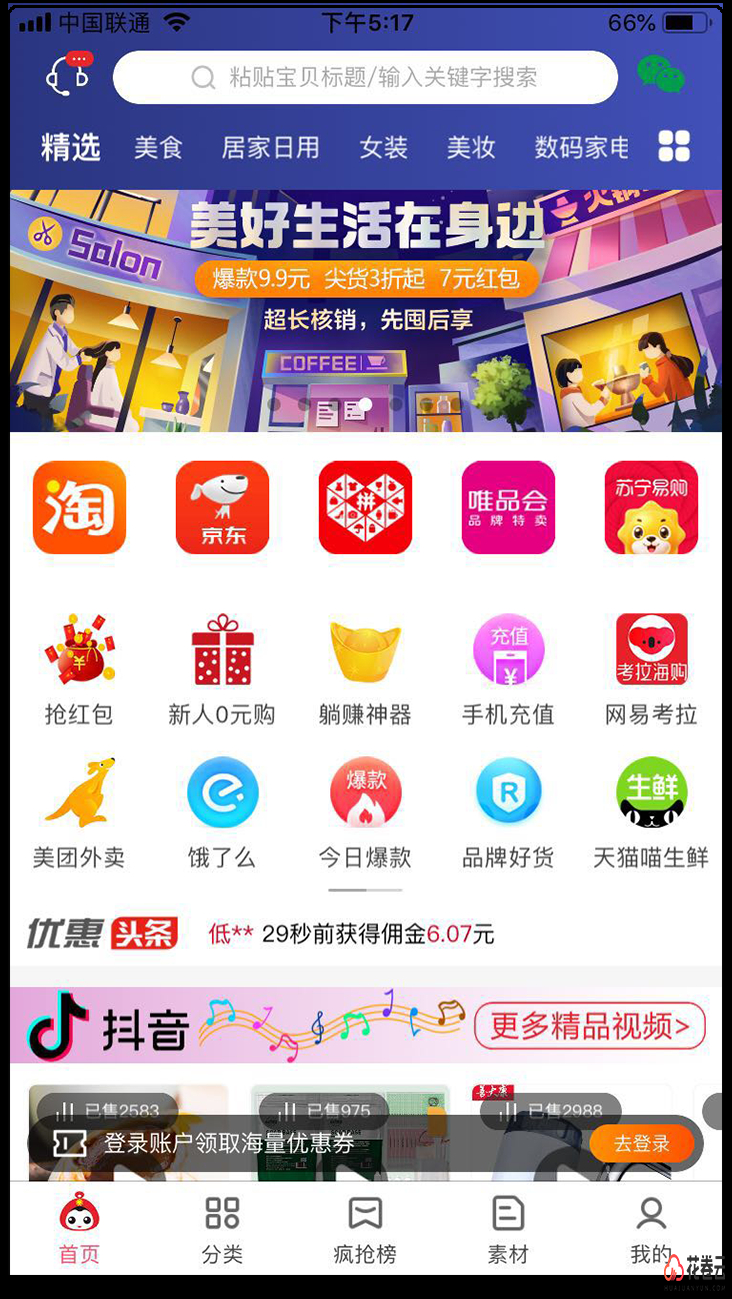Open the 饿了么 shortcut
The image size is (732, 1299).
click(x=222, y=812)
